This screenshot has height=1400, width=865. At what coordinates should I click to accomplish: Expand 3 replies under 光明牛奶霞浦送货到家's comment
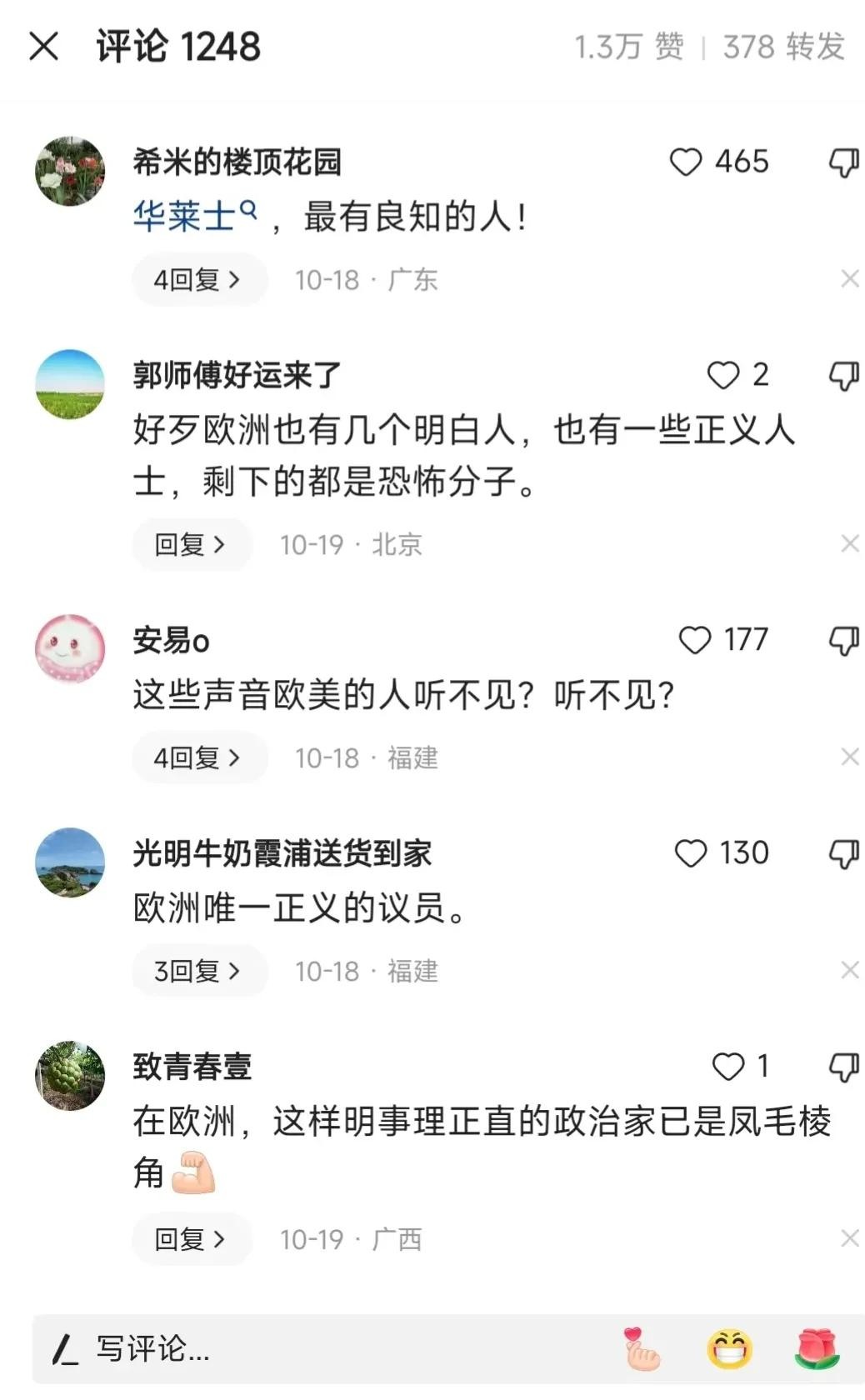tap(198, 972)
